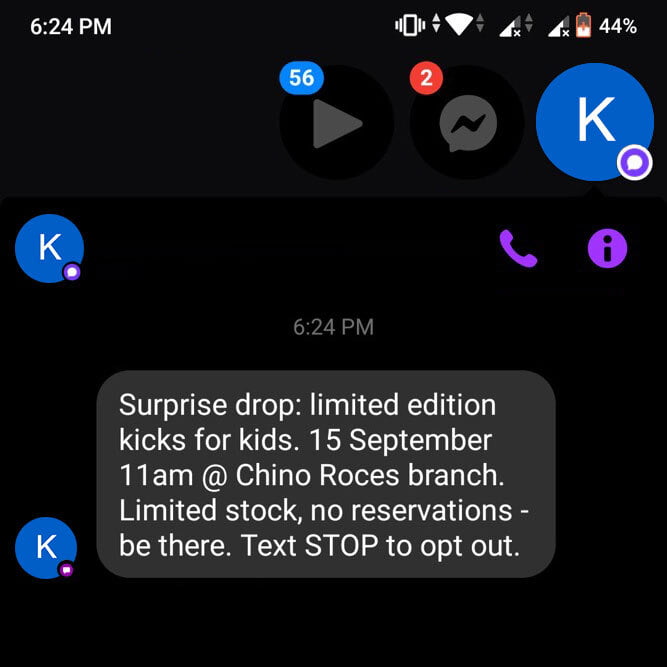Screen dimensions: 667x667
Task: Collapse the active K chat head
Action: 594,122
